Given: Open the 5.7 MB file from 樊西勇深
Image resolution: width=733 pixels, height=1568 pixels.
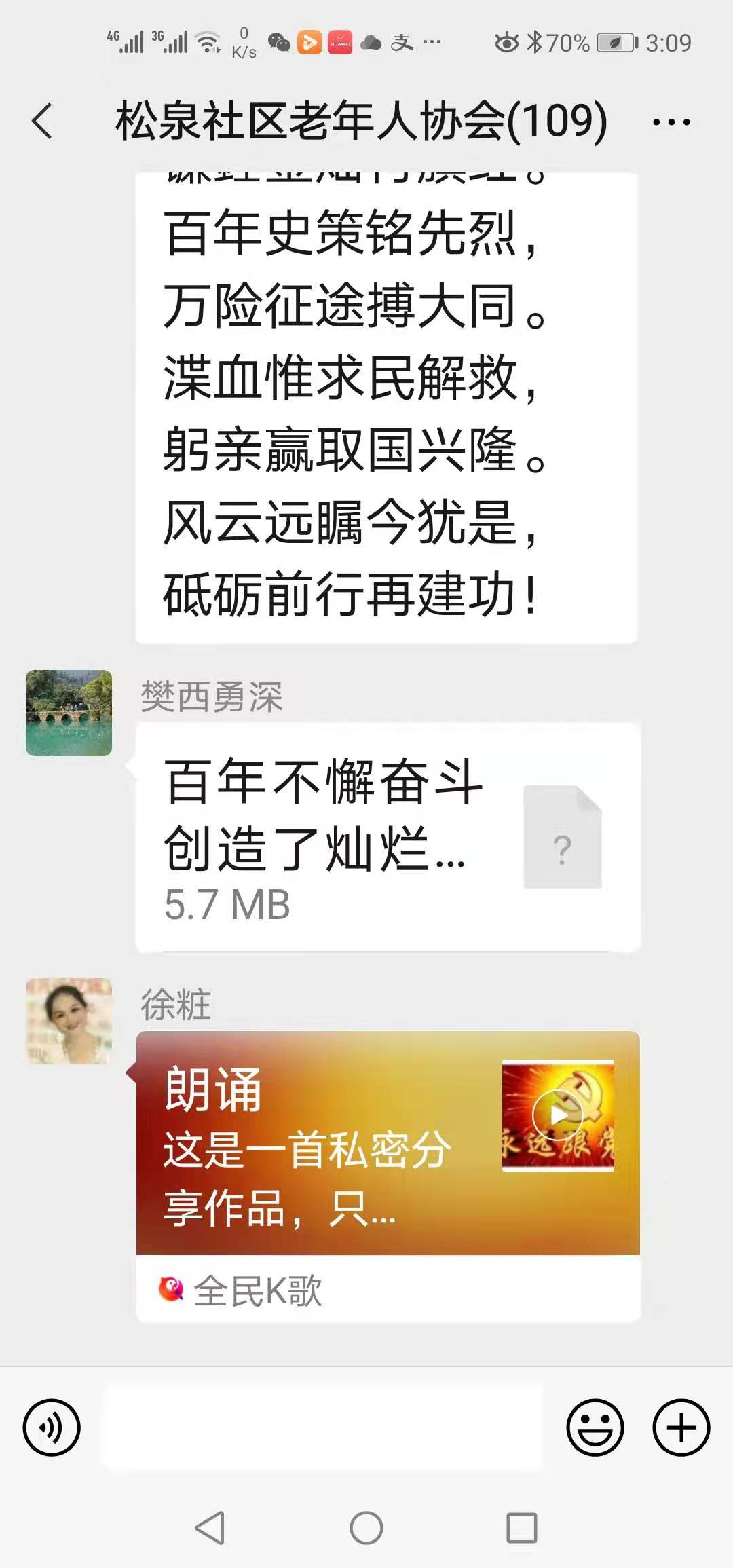Looking at the screenshot, I should point(387,836).
